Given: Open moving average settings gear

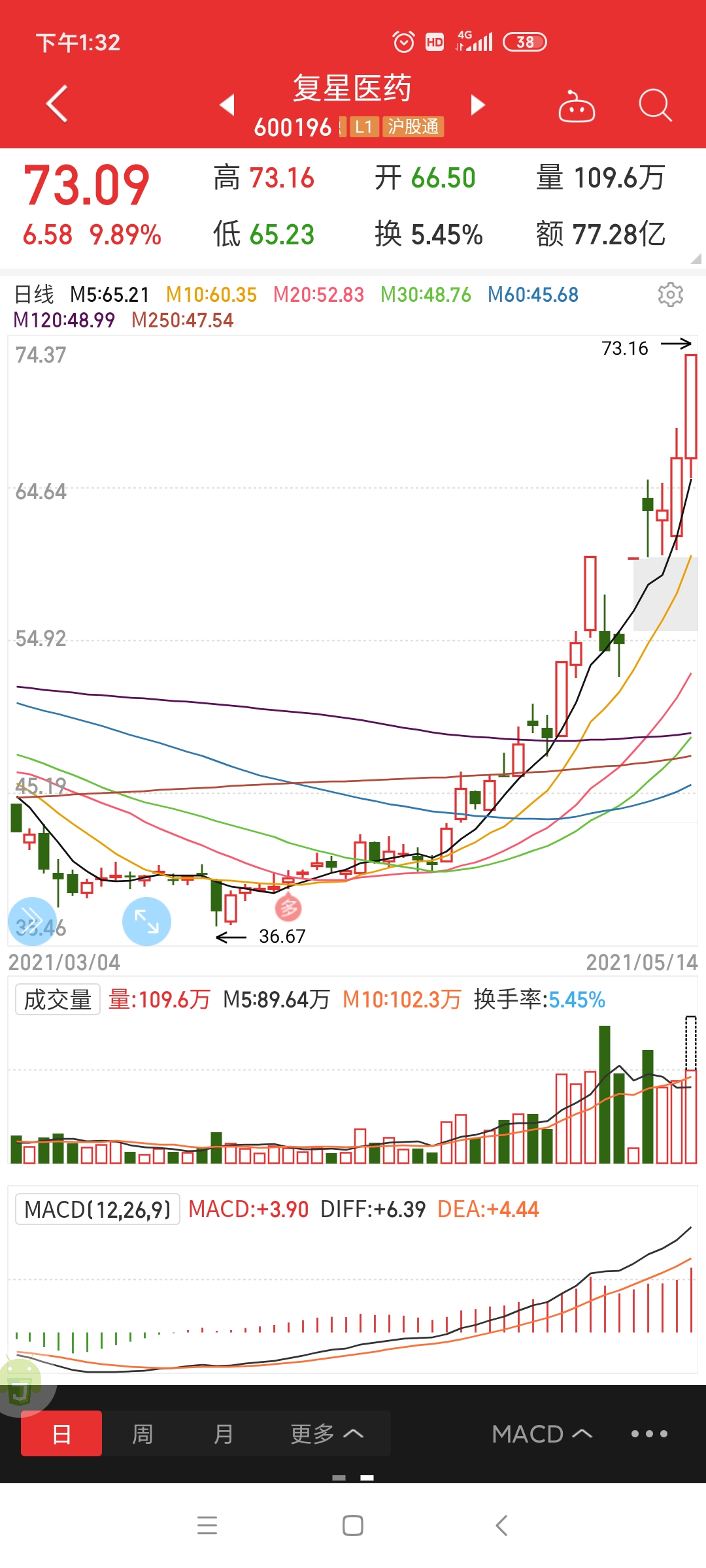Looking at the screenshot, I should 670,295.
